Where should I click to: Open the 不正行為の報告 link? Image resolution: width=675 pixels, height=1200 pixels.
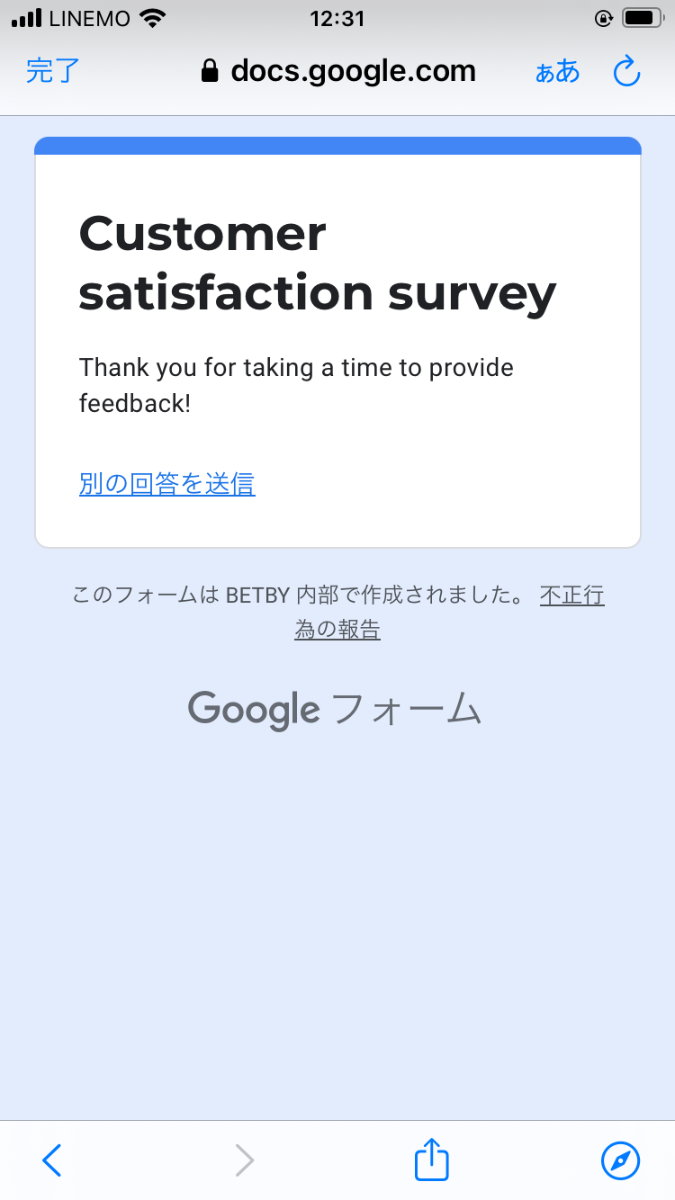(571, 597)
